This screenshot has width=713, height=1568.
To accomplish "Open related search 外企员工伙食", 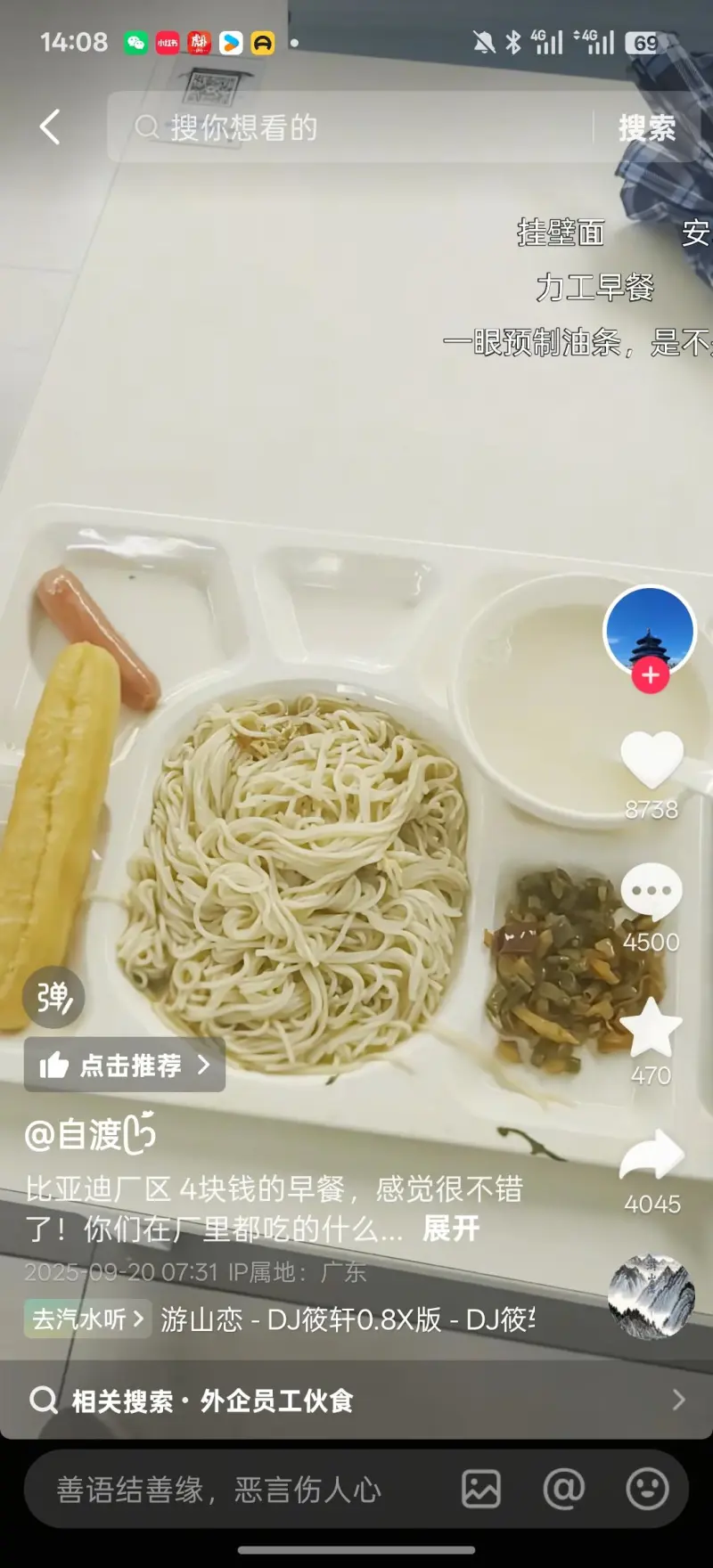I will click(356, 1401).
